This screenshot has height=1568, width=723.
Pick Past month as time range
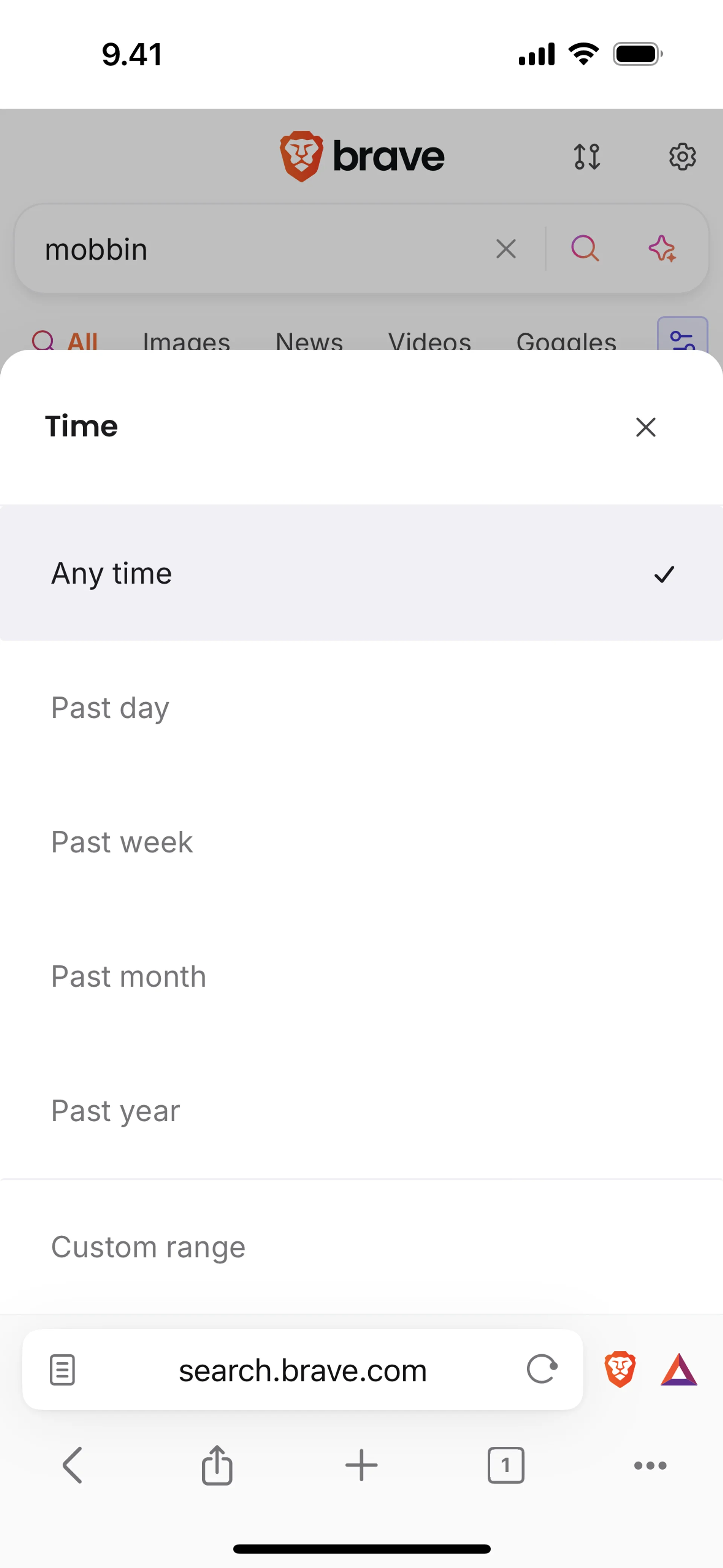click(361, 977)
